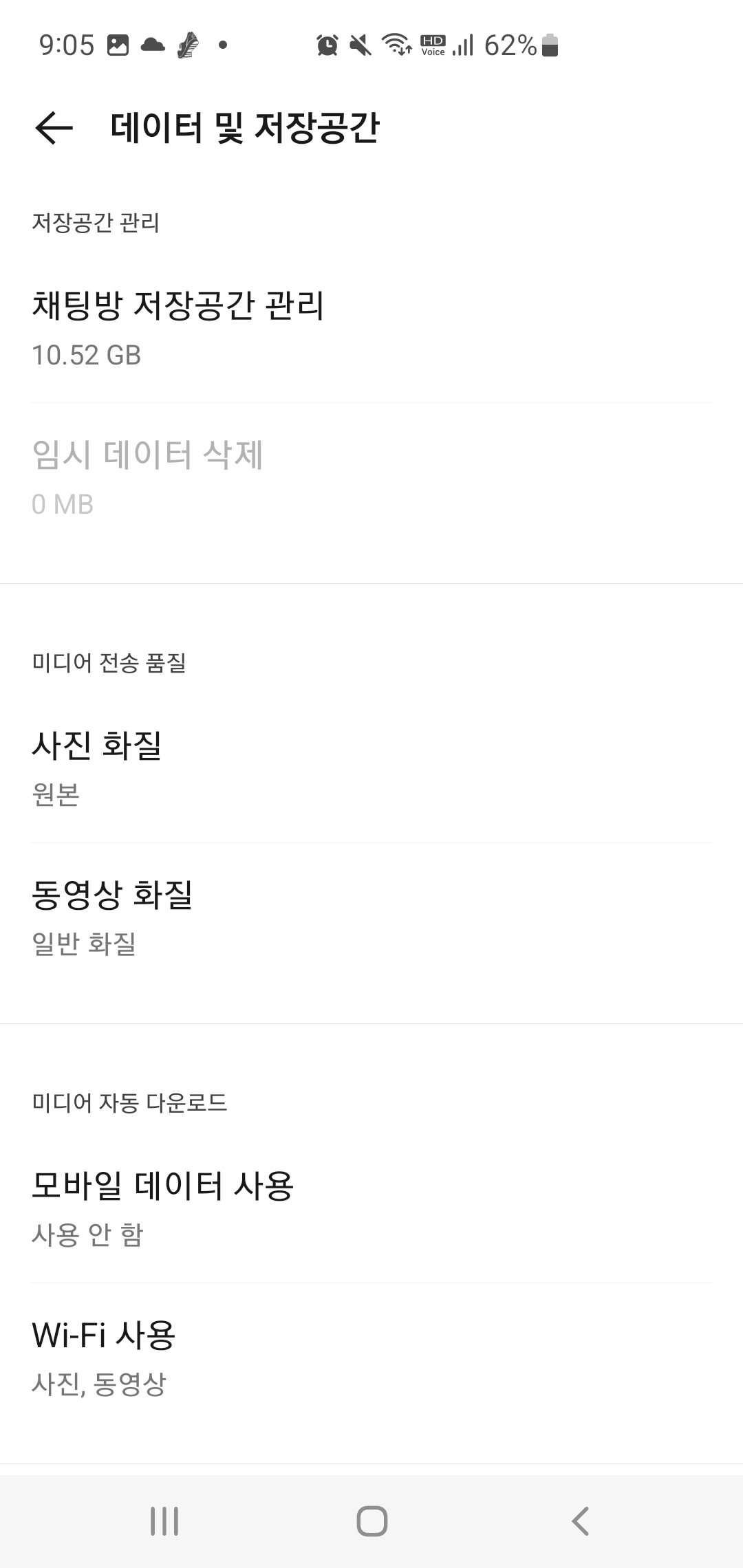743x1568 pixels.
Task: Tap the Home navigation button
Action: click(371, 1521)
